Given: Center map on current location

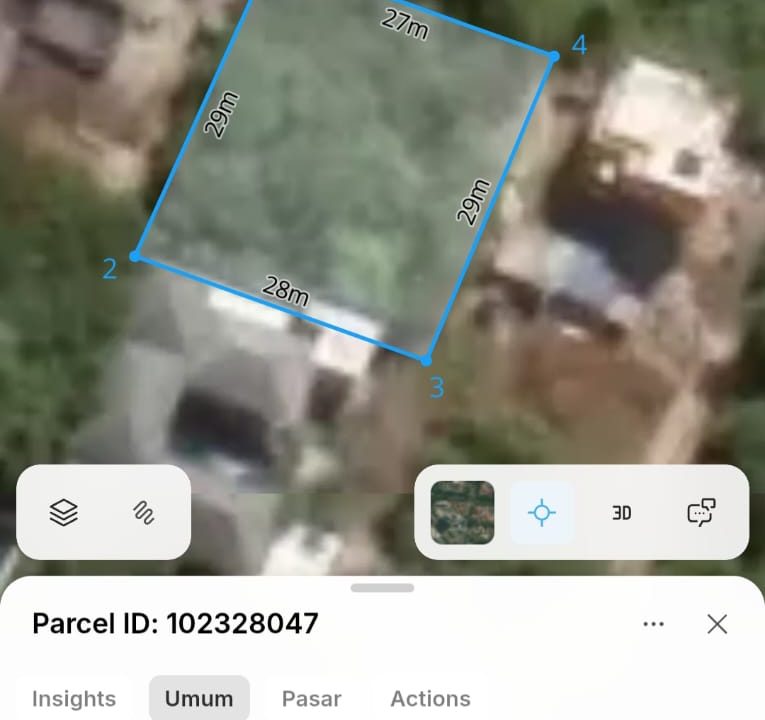Looking at the screenshot, I should tap(541, 513).
